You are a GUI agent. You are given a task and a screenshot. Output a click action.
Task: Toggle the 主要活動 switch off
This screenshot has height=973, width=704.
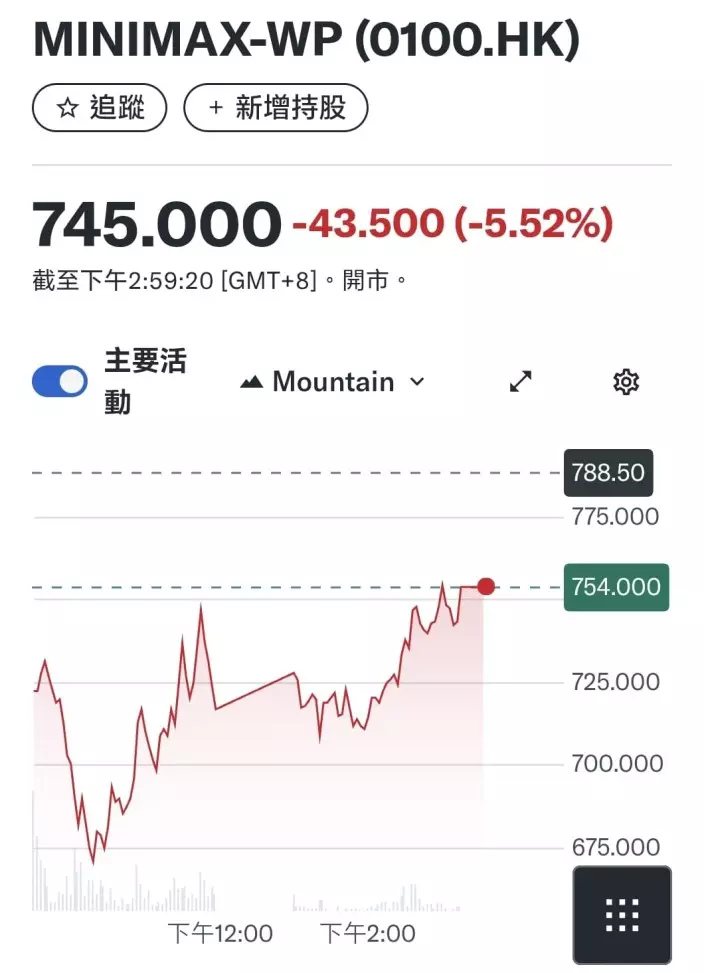click(x=60, y=381)
